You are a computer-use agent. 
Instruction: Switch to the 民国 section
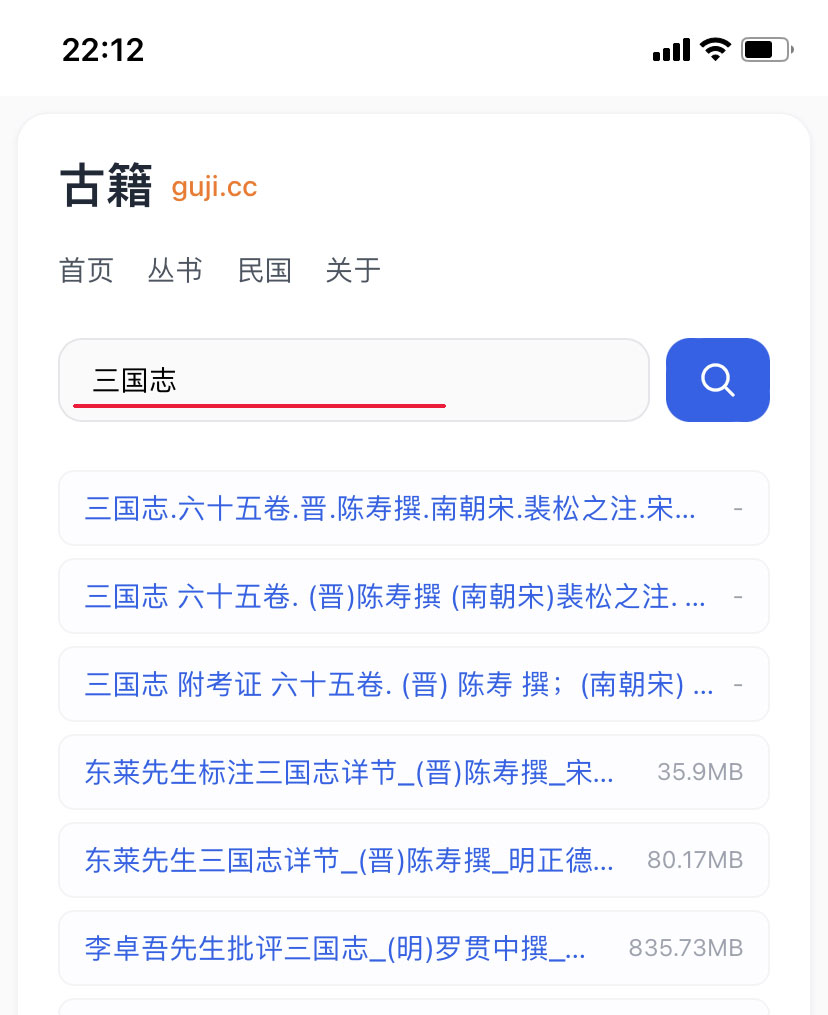[264, 270]
